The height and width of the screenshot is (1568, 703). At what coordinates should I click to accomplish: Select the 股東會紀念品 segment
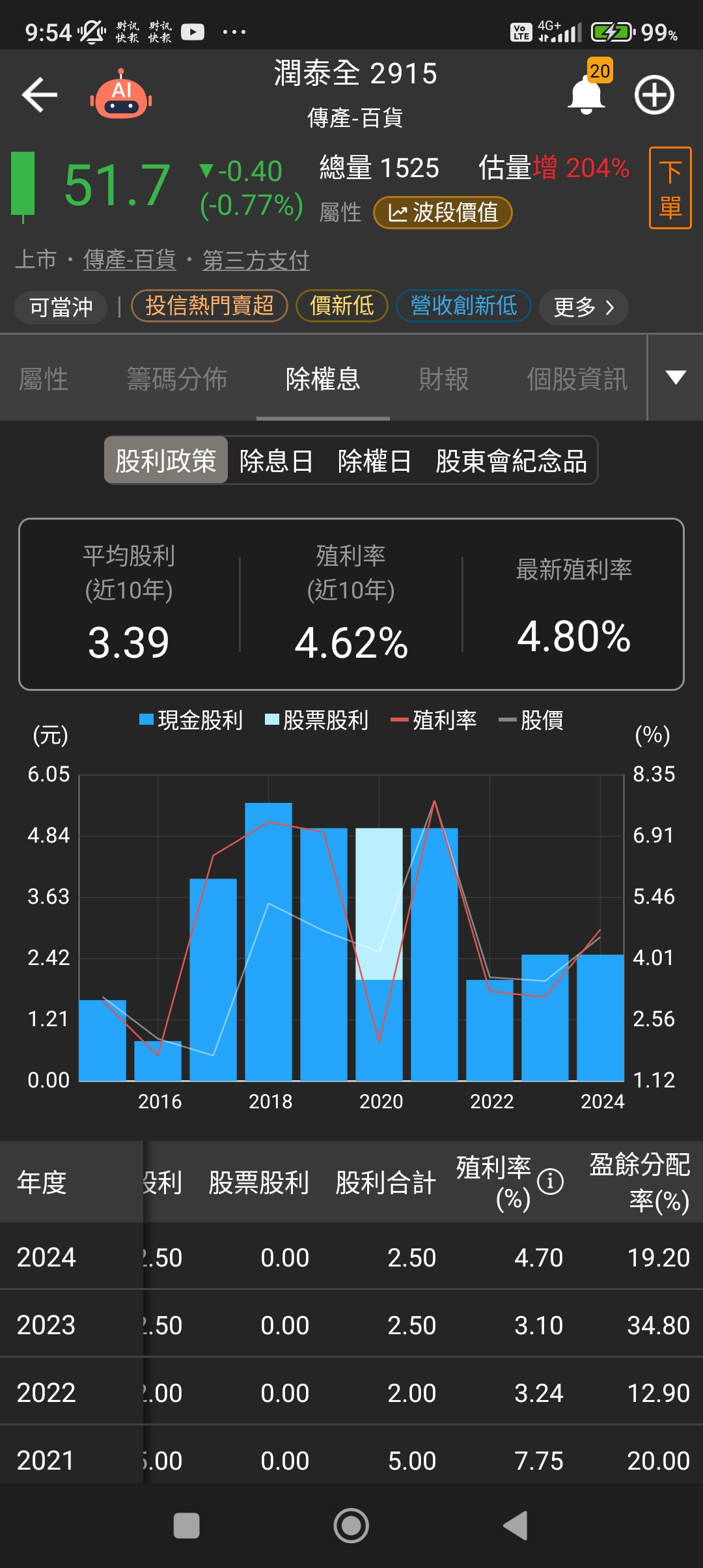click(x=512, y=461)
